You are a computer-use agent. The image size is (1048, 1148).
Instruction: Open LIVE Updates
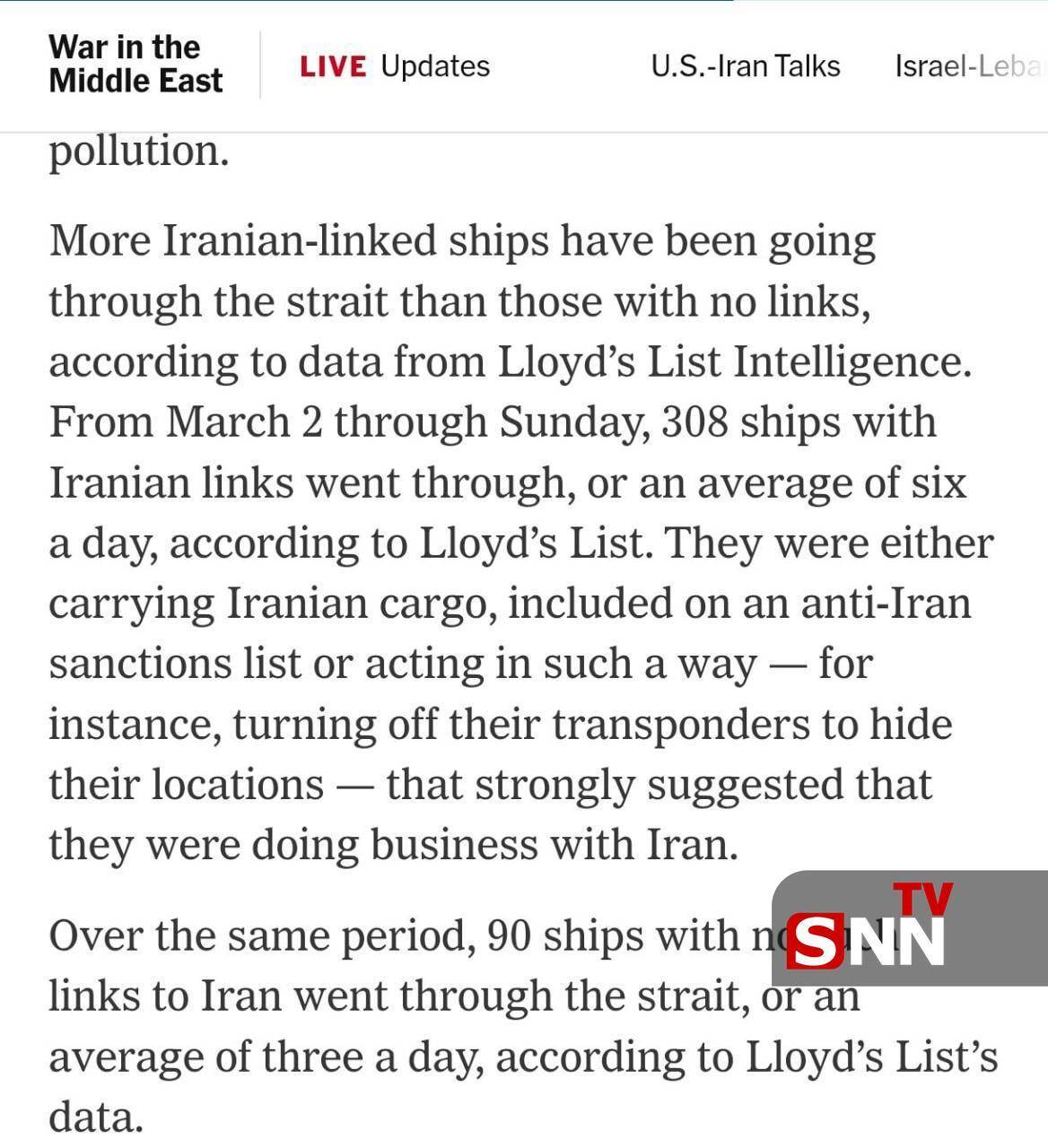(395, 65)
